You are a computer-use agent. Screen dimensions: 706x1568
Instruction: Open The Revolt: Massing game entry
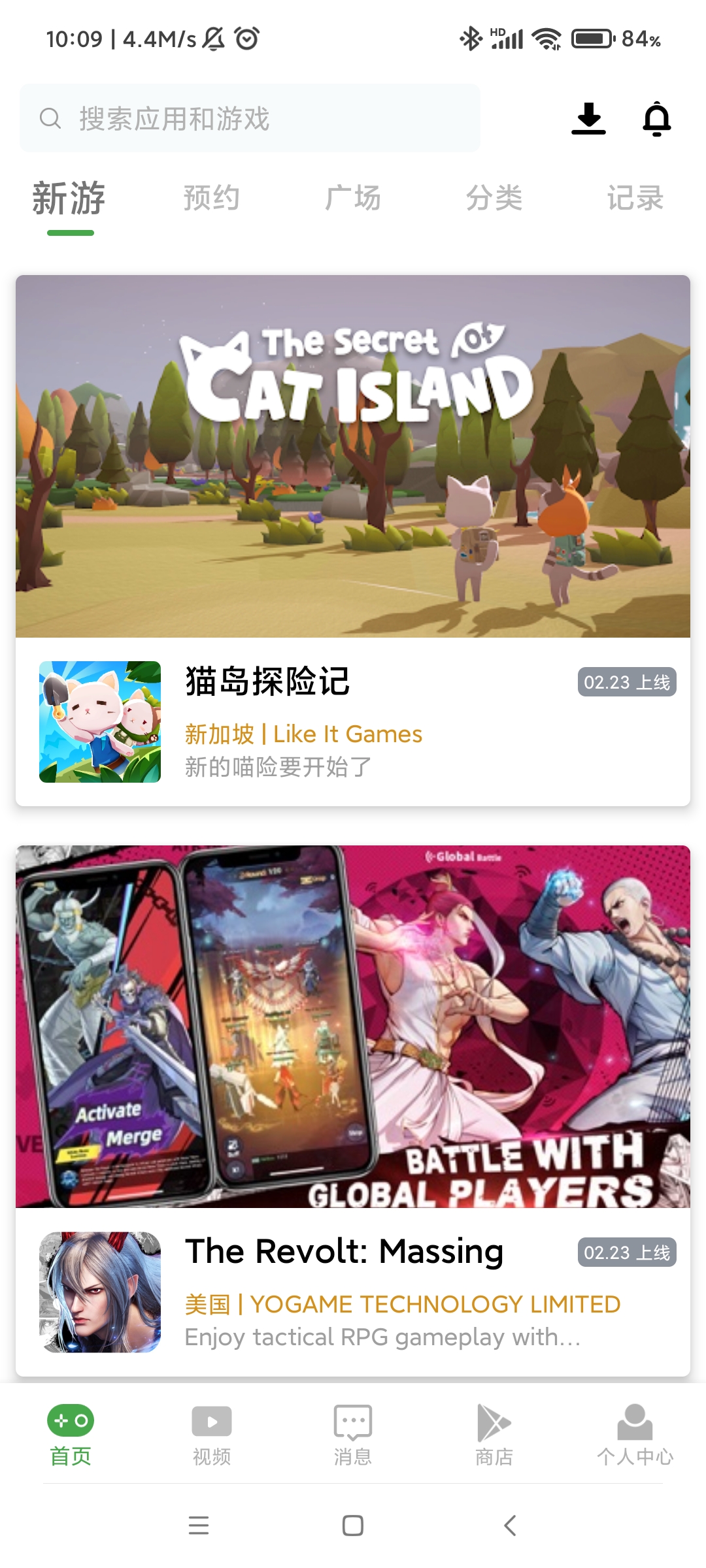click(x=353, y=1292)
